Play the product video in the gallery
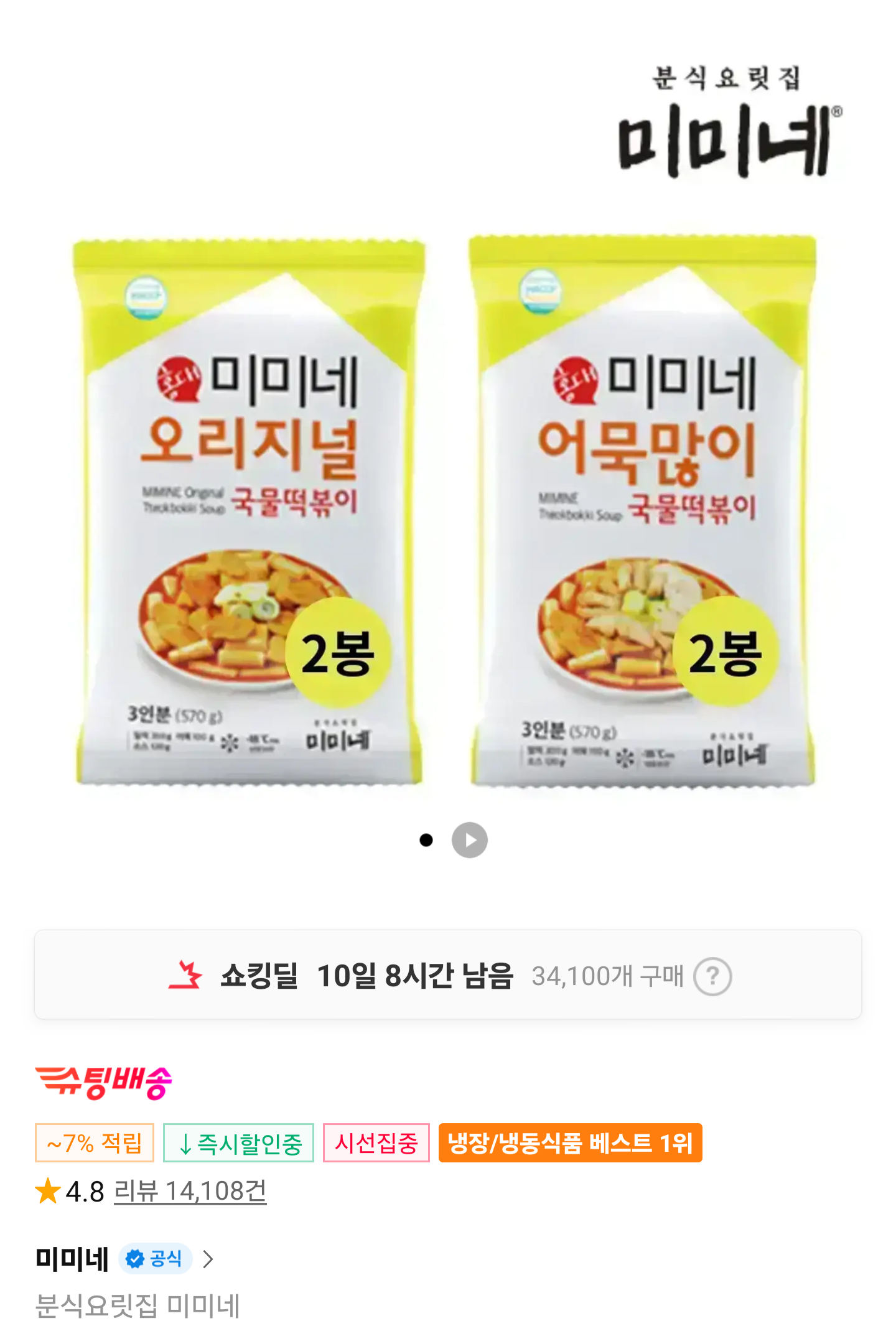The width and height of the screenshot is (896, 1331). click(469, 840)
